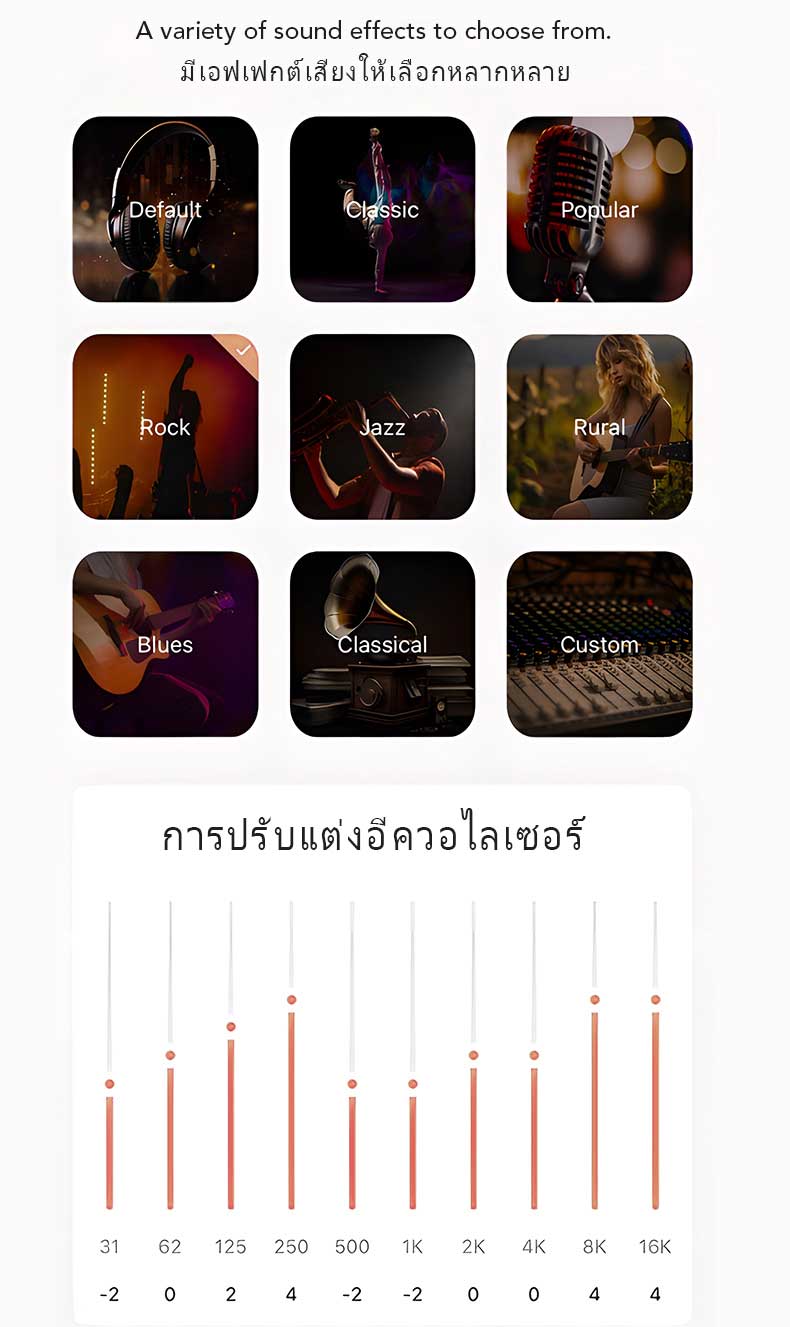Select the Classical gramophone preset
This screenshot has width=790, height=1327.
pos(383,645)
